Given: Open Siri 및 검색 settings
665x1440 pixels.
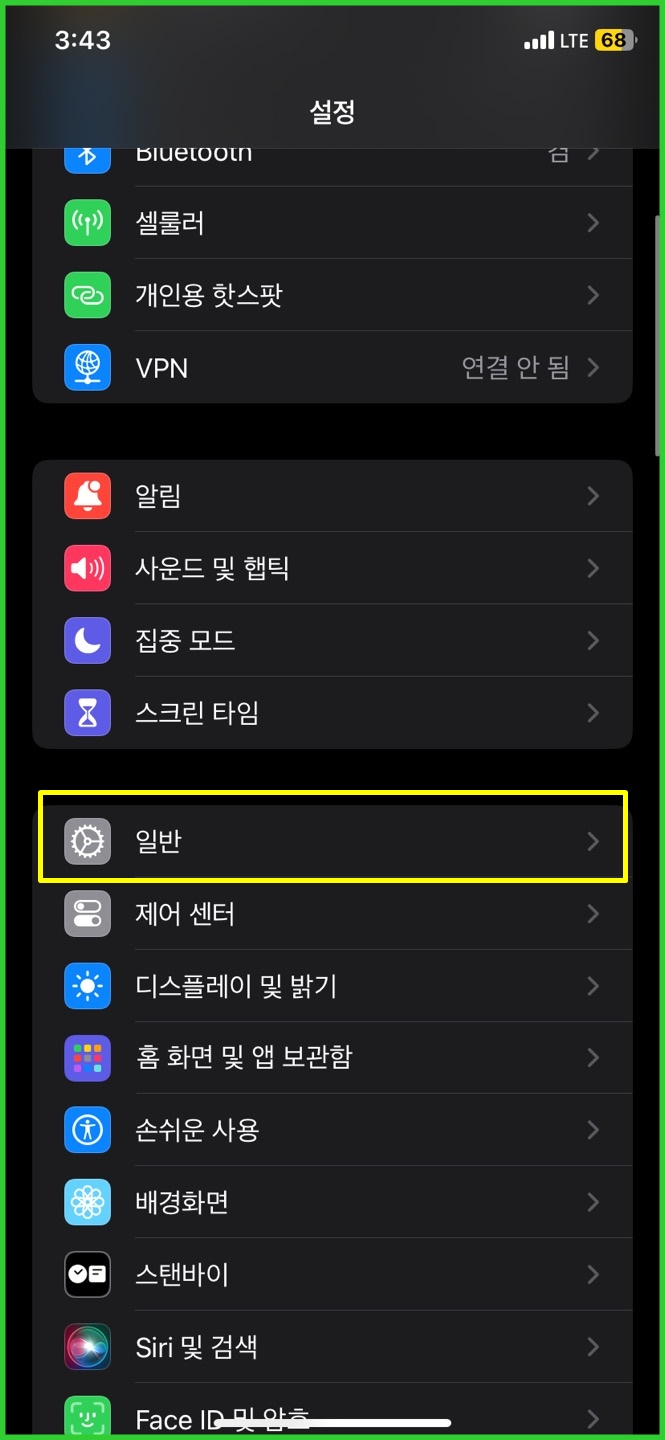Looking at the screenshot, I should coord(332,1346).
